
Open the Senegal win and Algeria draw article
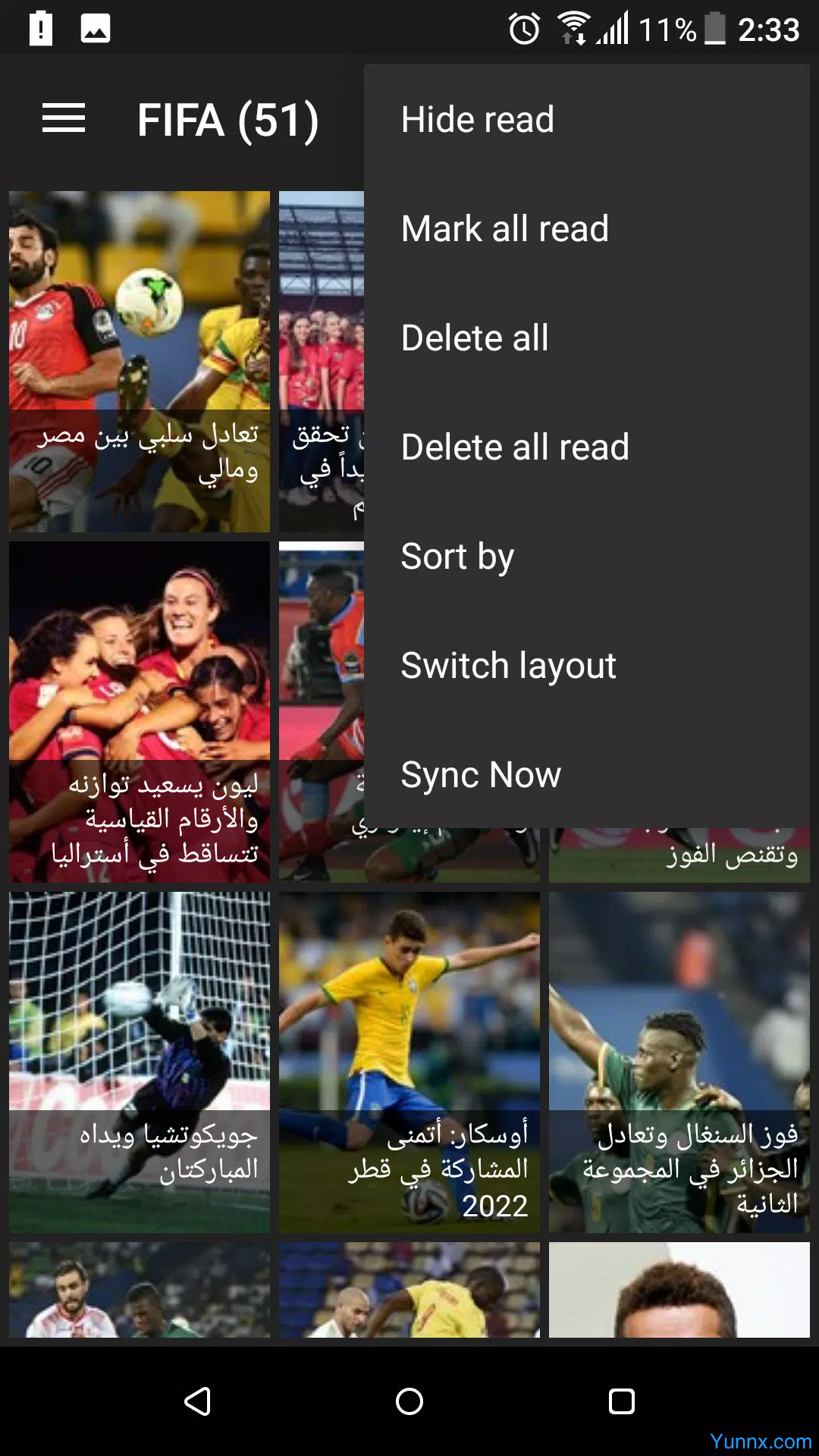point(679,1062)
